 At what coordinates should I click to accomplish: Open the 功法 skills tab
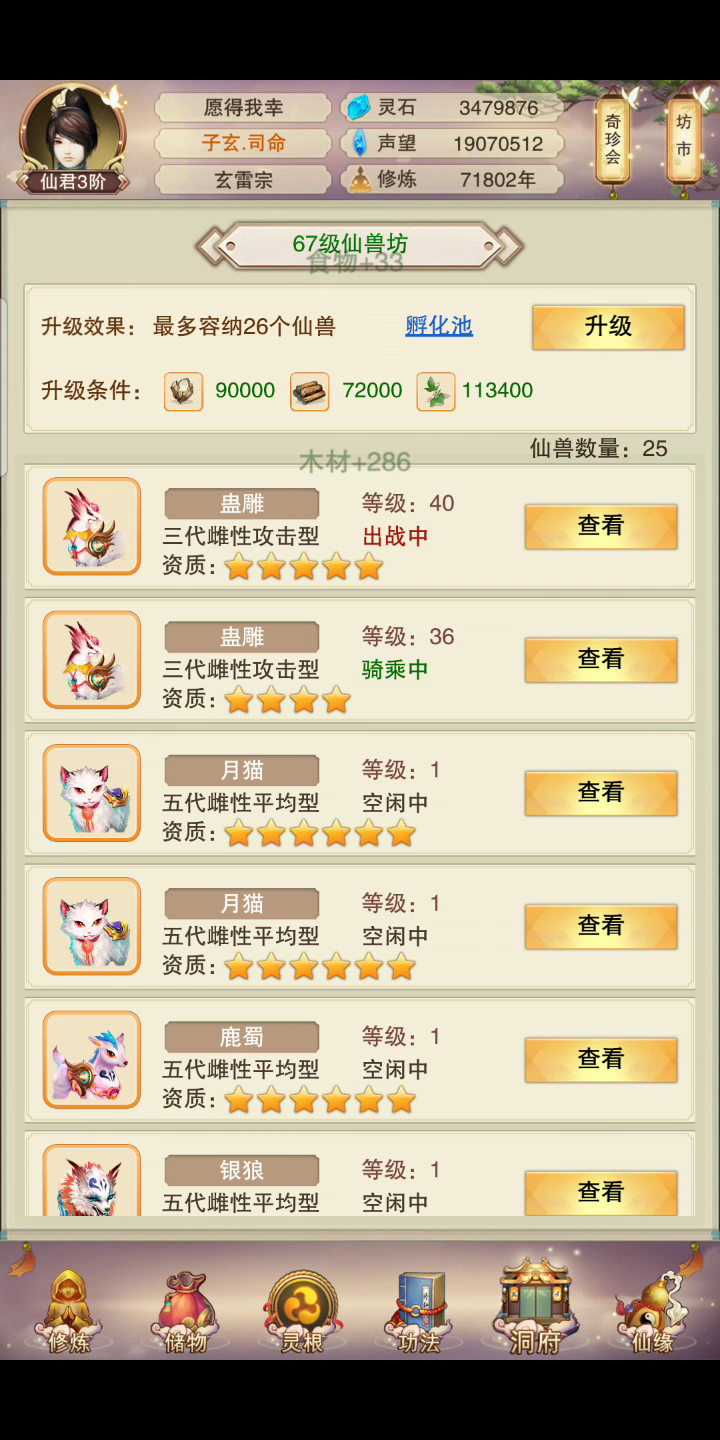pos(419,1311)
